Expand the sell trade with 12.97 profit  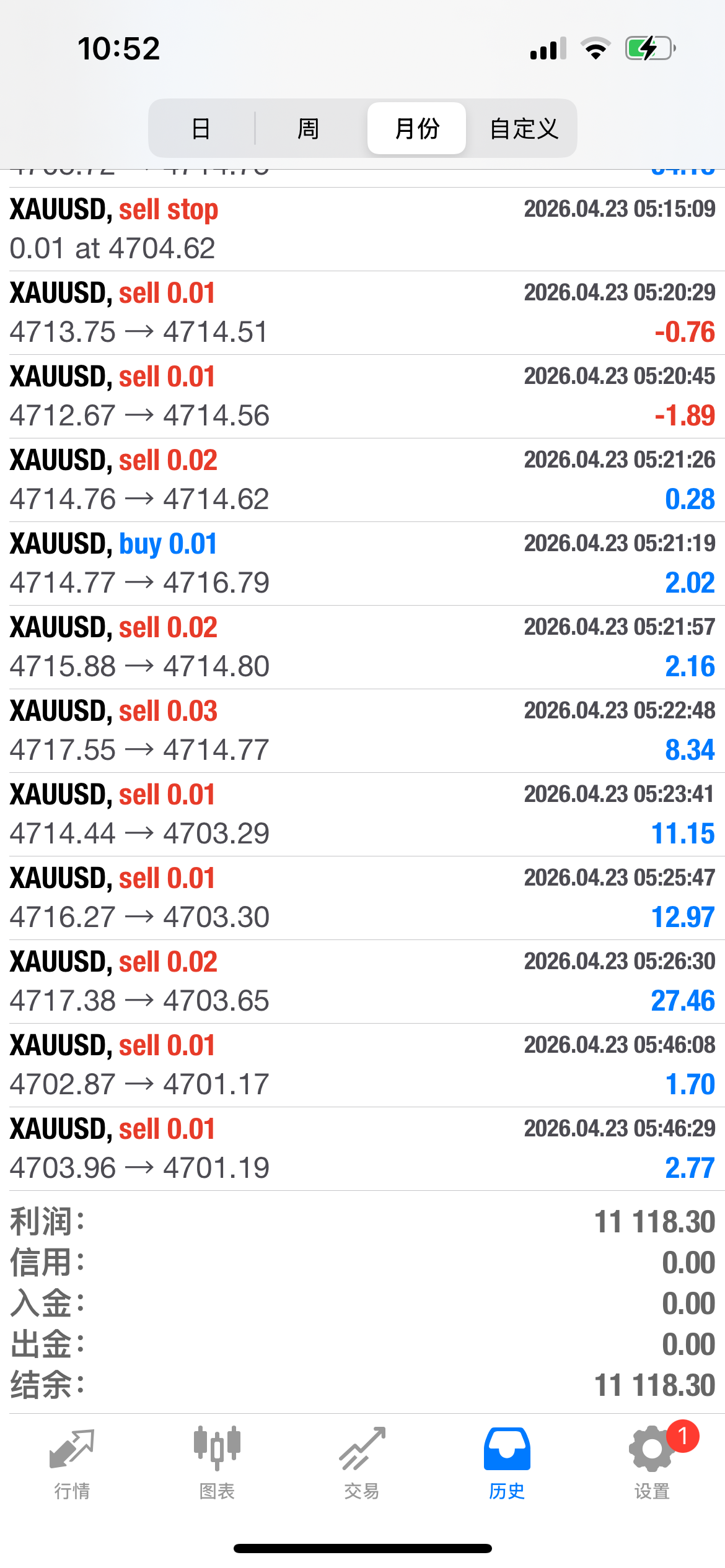pos(362,898)
